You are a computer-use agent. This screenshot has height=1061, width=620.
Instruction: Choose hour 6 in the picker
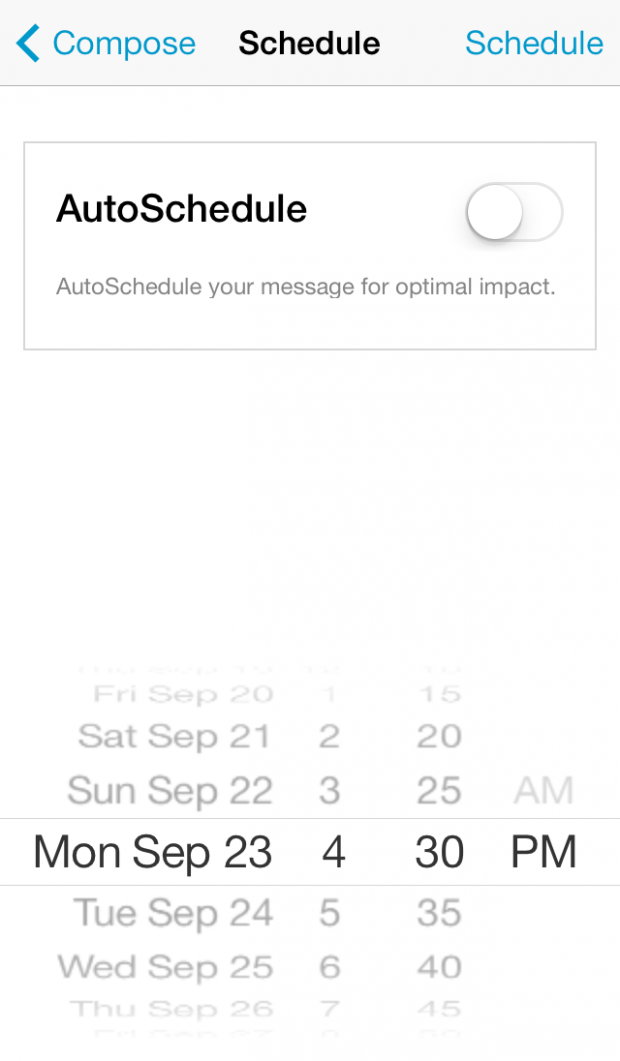[330, 967]
